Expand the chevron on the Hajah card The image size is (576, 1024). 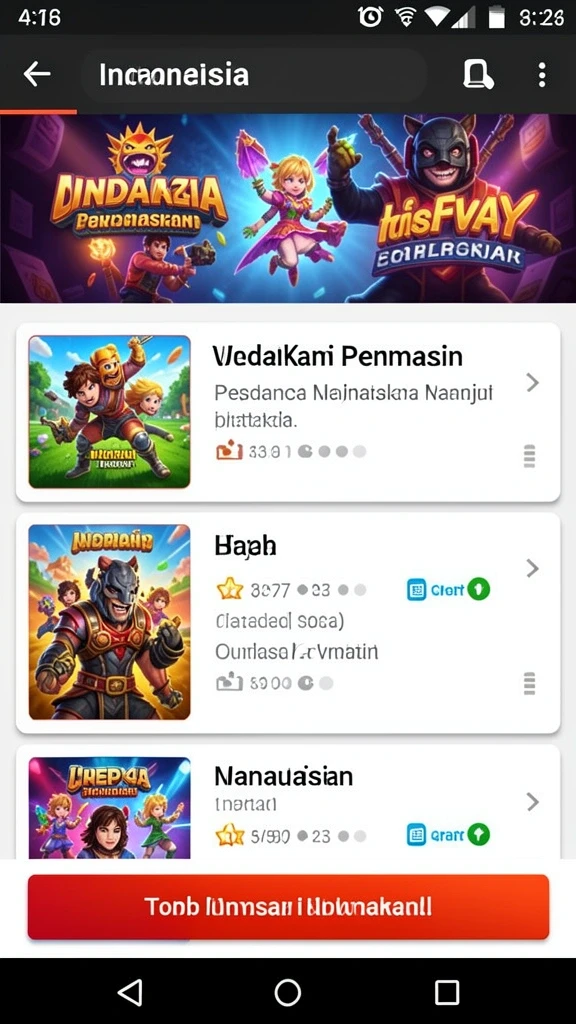pos(533,568)
